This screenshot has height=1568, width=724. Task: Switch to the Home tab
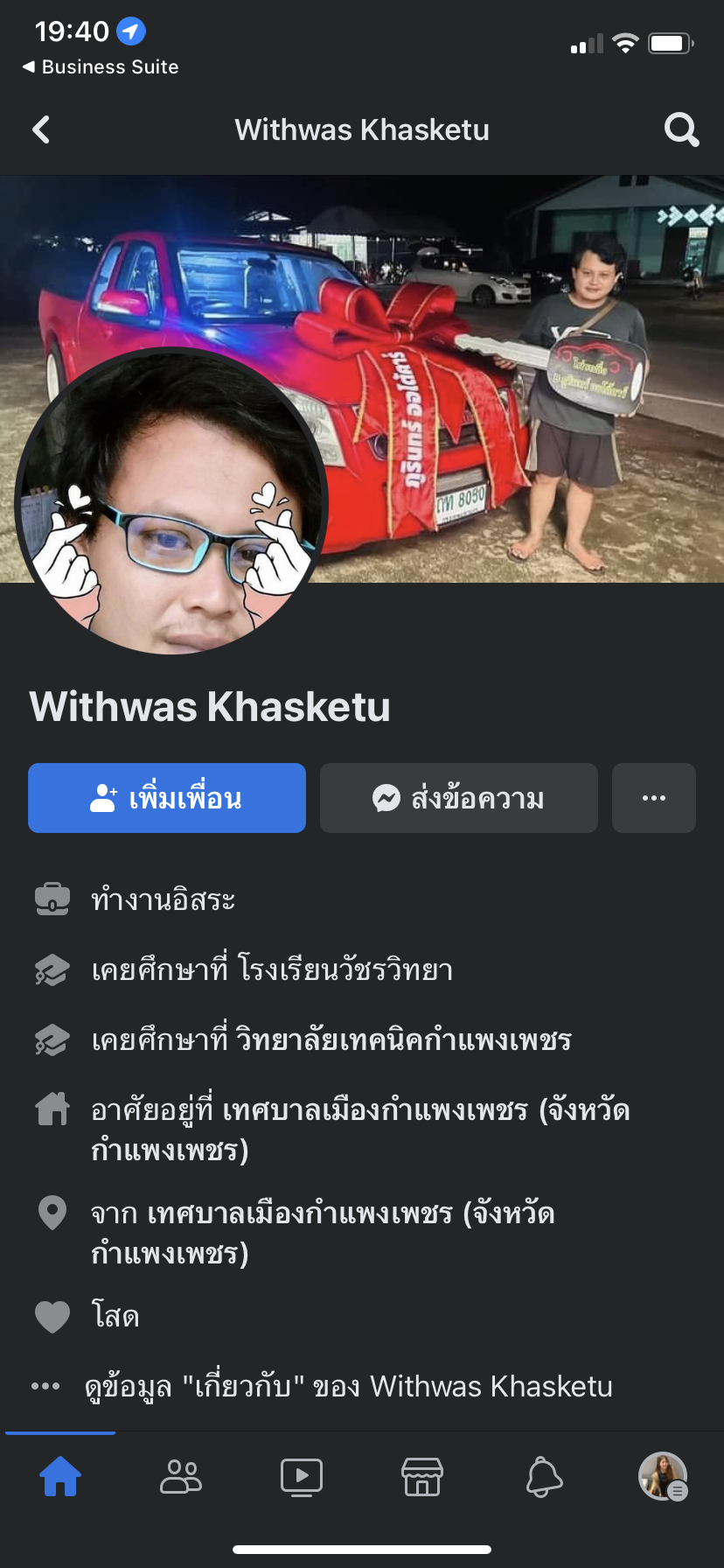[x=60, y=1477]
